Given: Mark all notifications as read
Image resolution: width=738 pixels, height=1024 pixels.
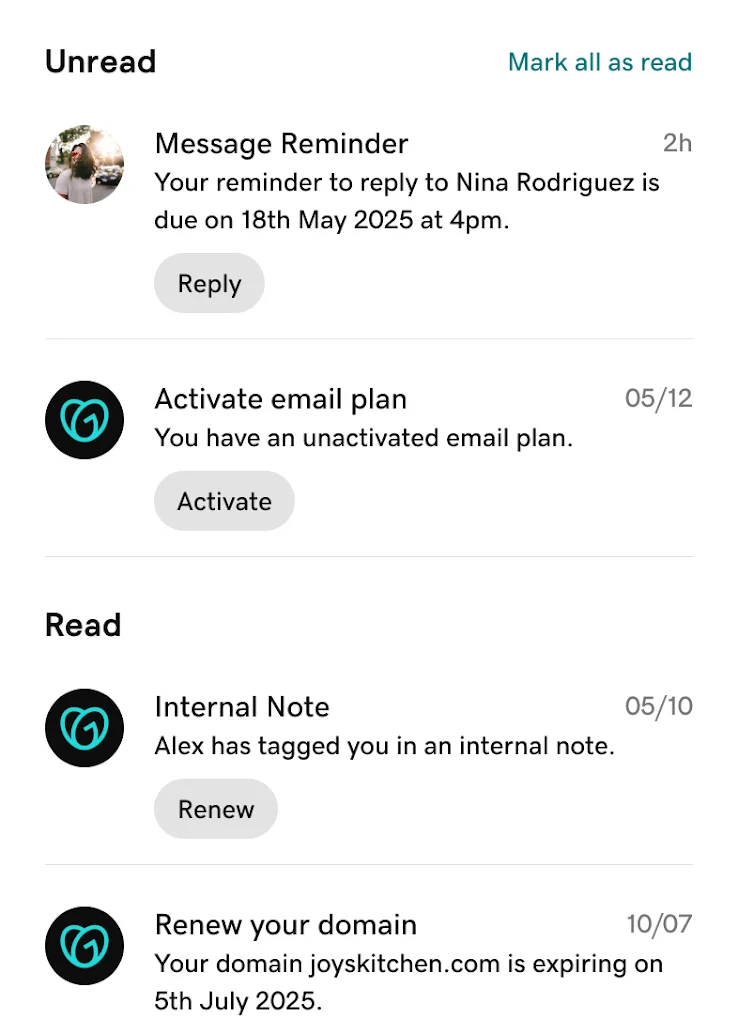Looking at the screenshot, I should [x=599, y=62].
